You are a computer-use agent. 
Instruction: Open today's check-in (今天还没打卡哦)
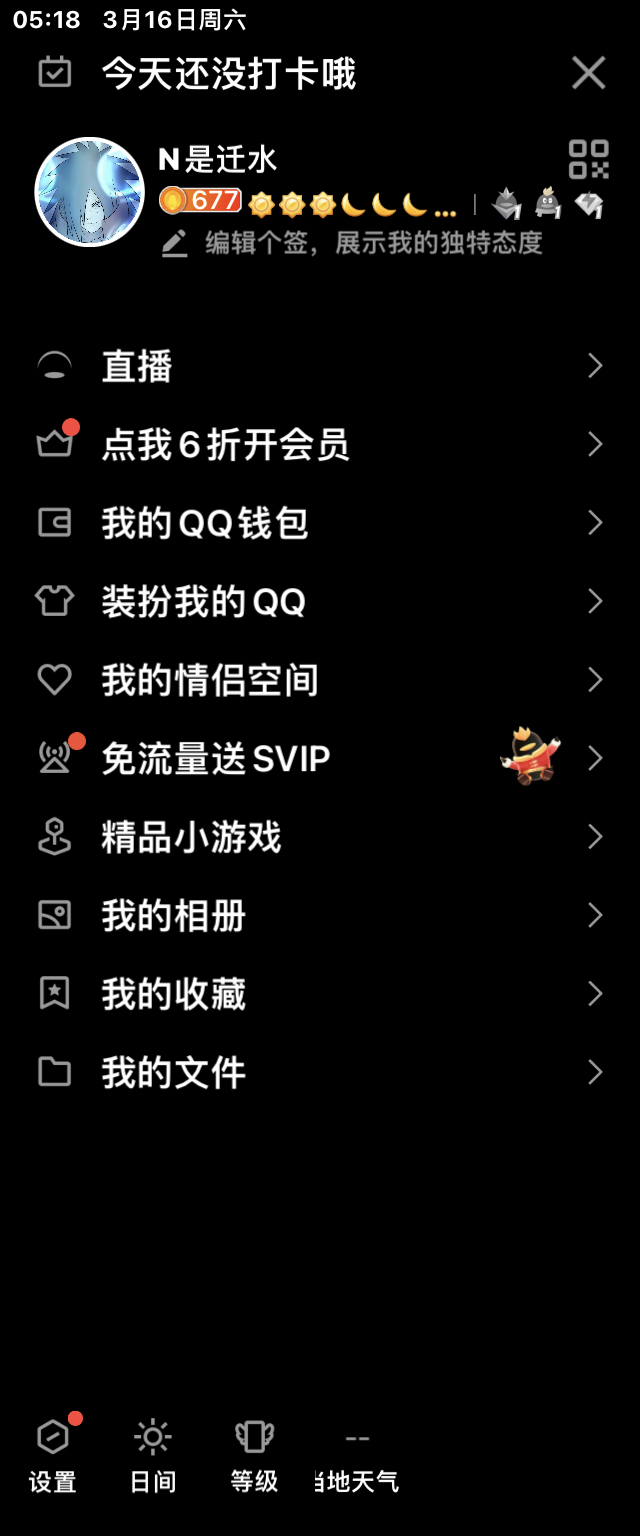[228, 74]
